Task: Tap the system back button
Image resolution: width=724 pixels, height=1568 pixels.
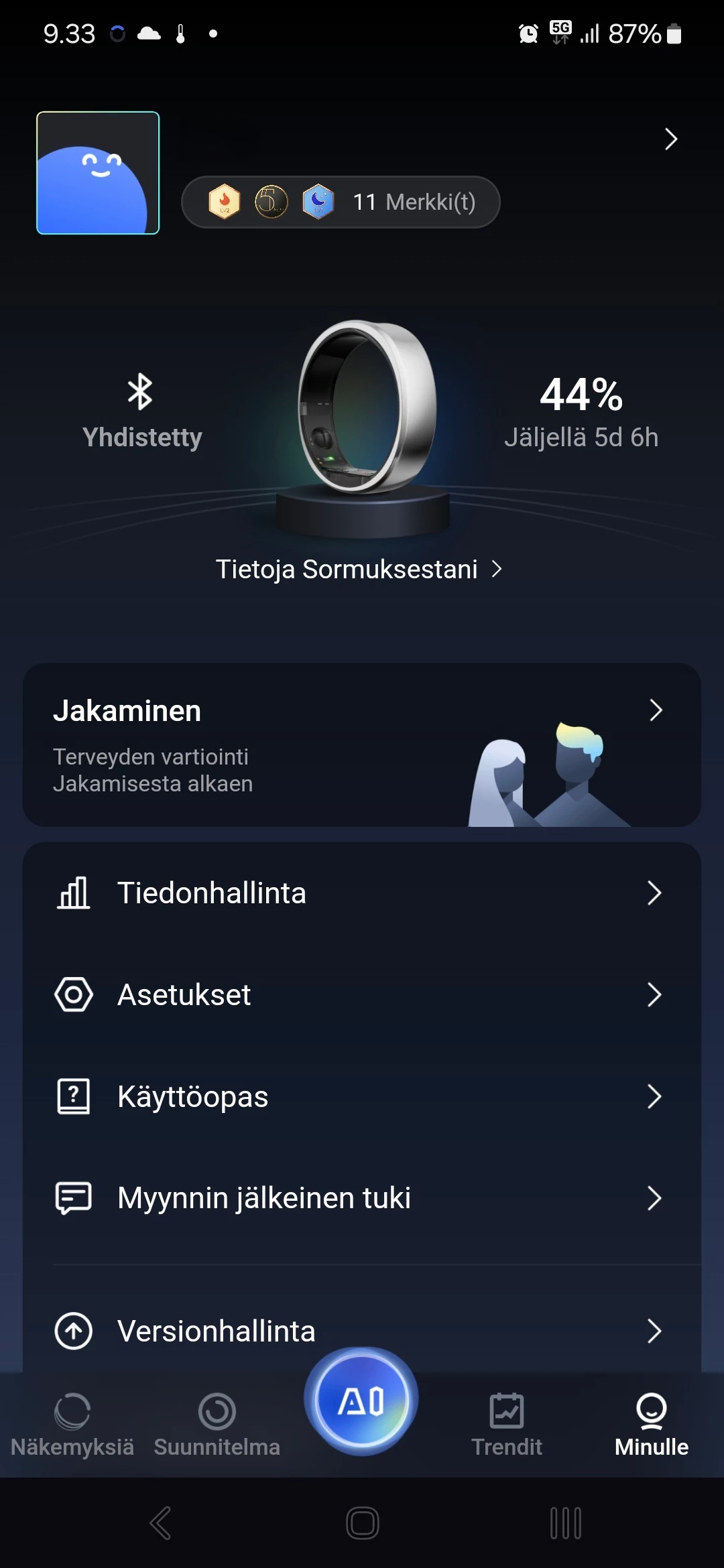Action: pyautogui.click(x=160, y=1523)
